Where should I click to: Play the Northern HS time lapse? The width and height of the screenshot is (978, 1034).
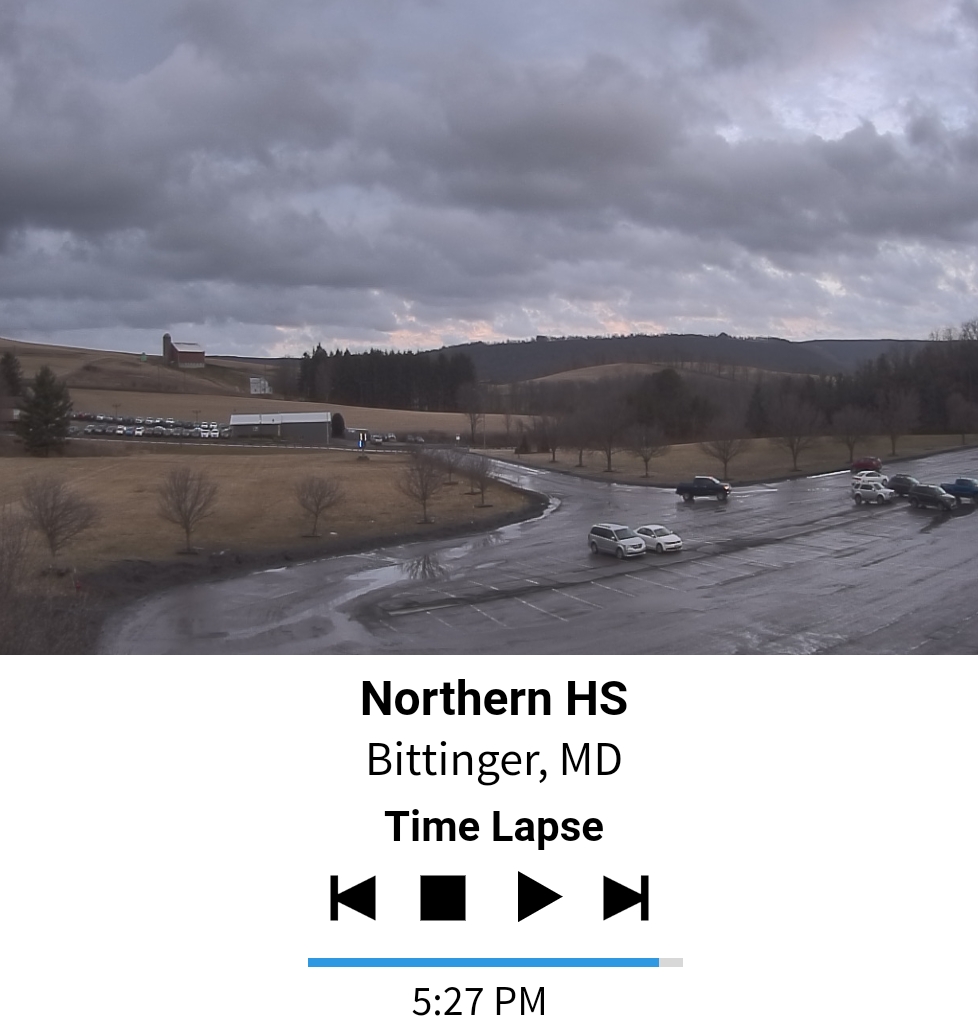(x=538, y=897)
